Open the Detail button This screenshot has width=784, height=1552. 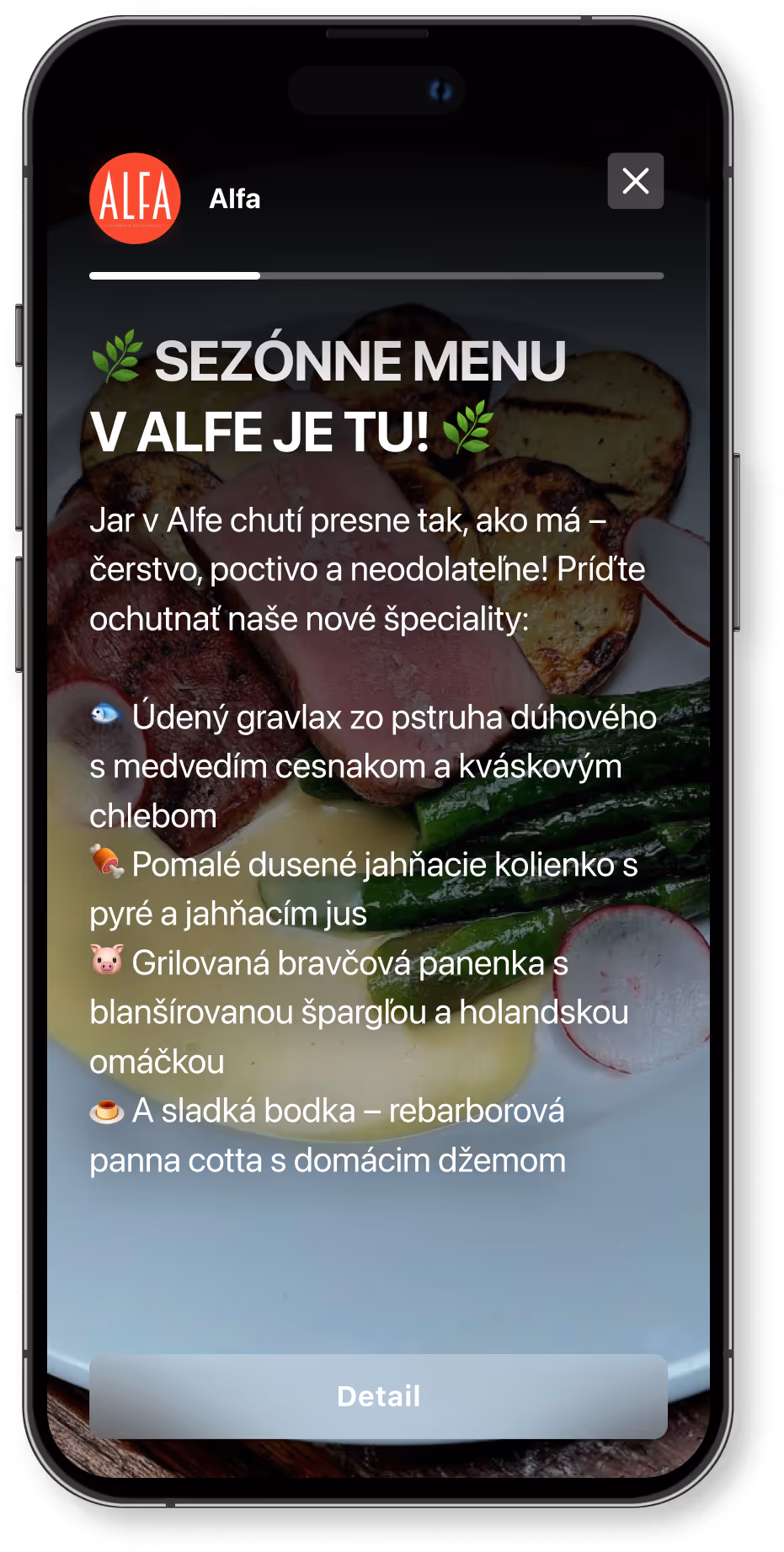click(378, 1396)
